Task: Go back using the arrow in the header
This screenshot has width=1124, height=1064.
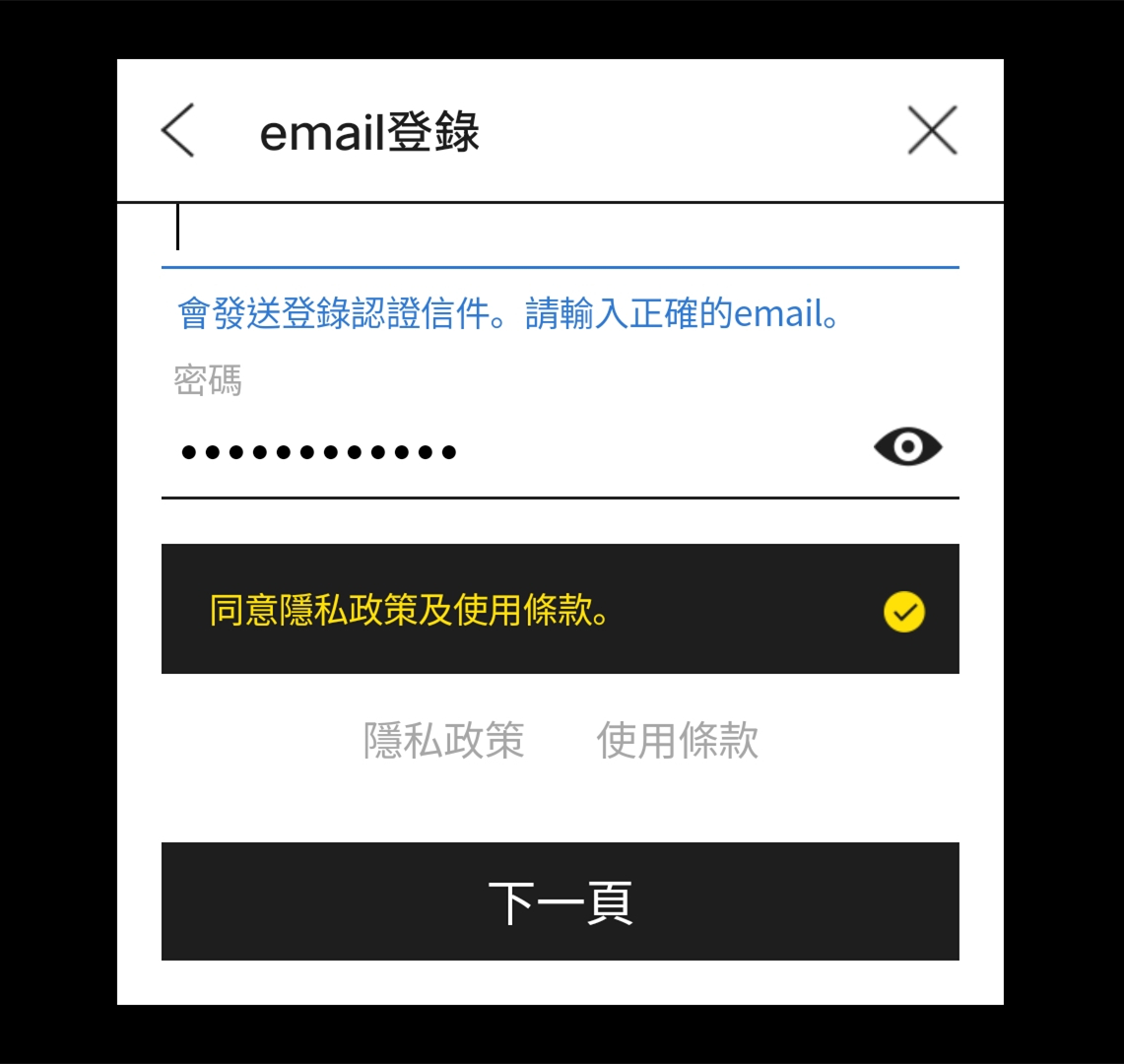Action: pyautogui.click(x=178, y=130)
